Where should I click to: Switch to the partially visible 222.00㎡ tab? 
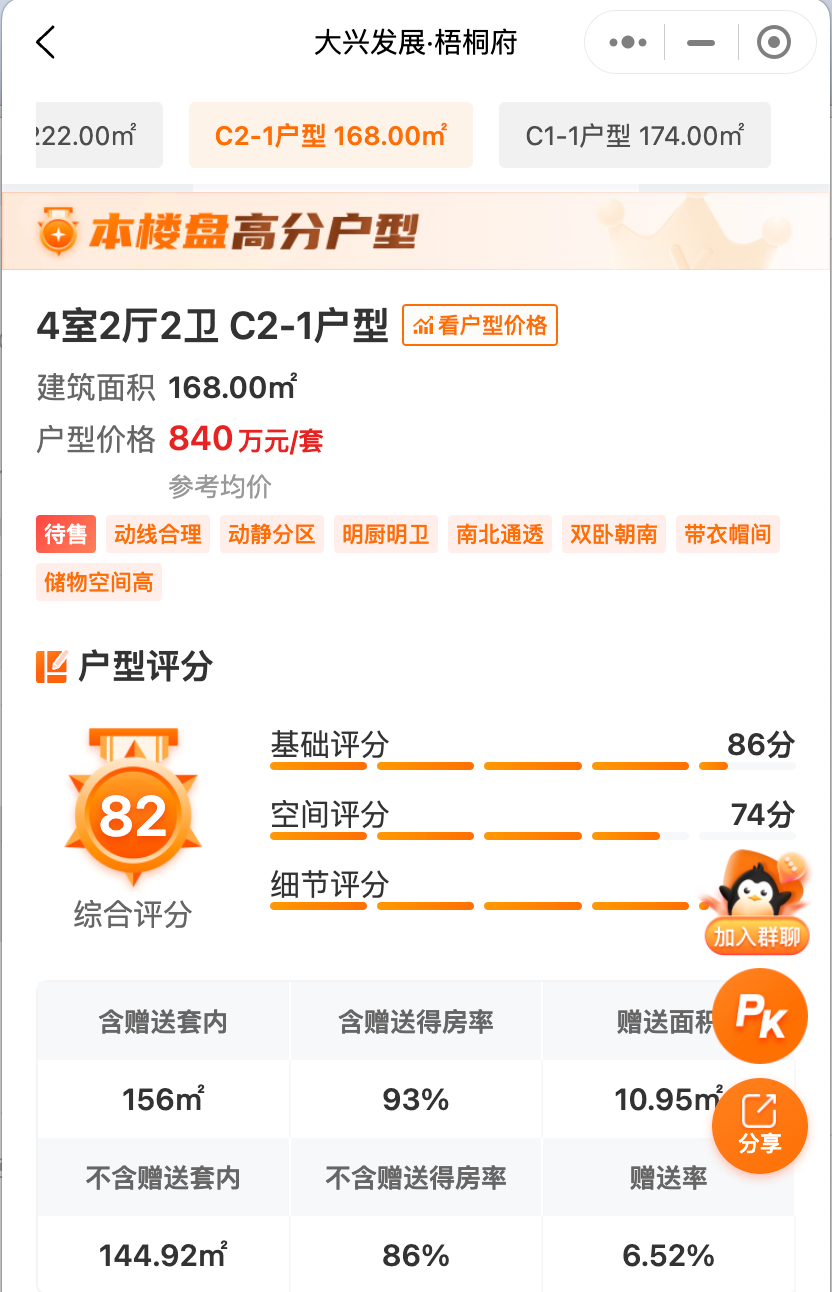[x=97, y=135]
